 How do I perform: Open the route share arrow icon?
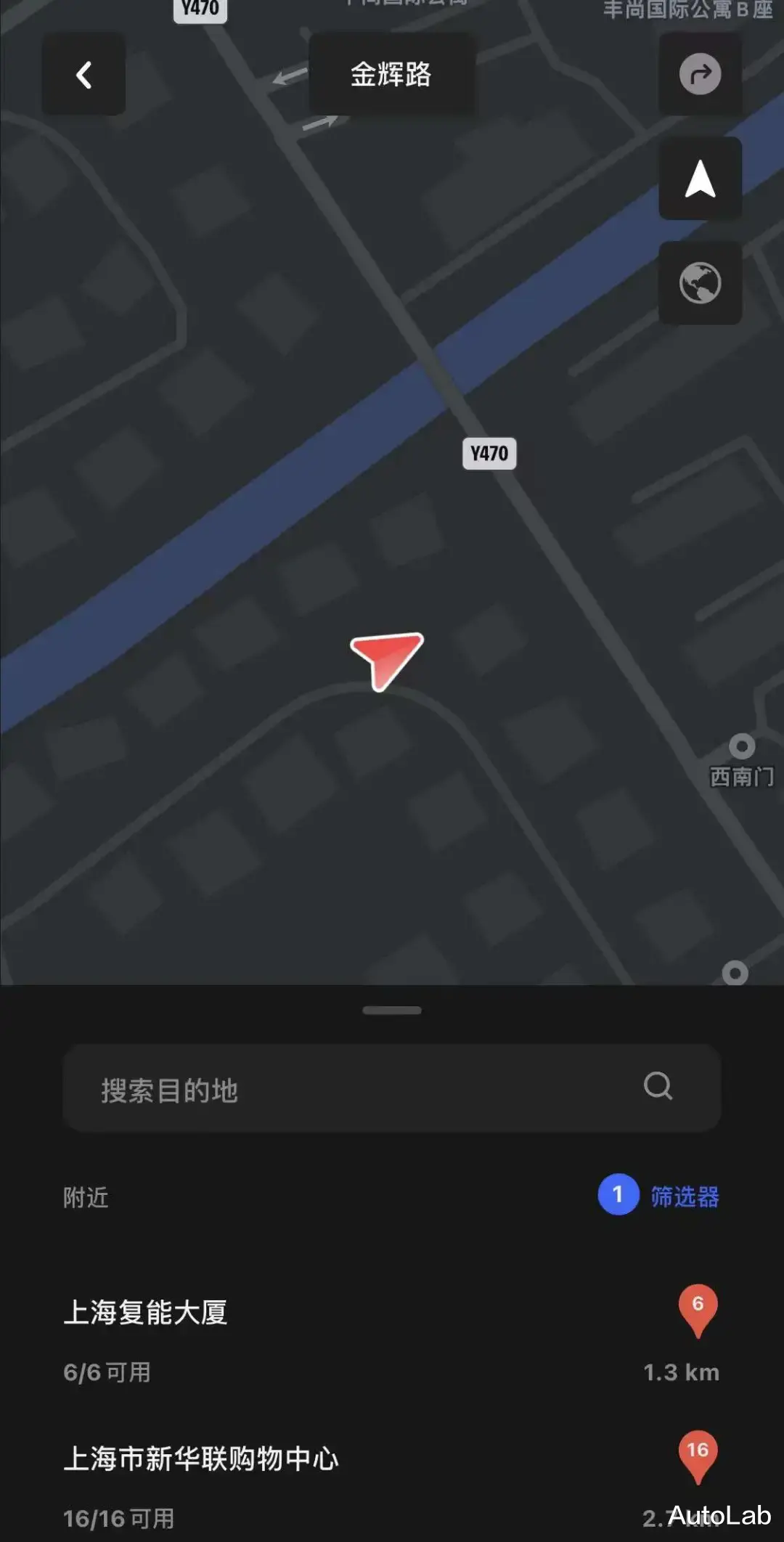[699, 76]
